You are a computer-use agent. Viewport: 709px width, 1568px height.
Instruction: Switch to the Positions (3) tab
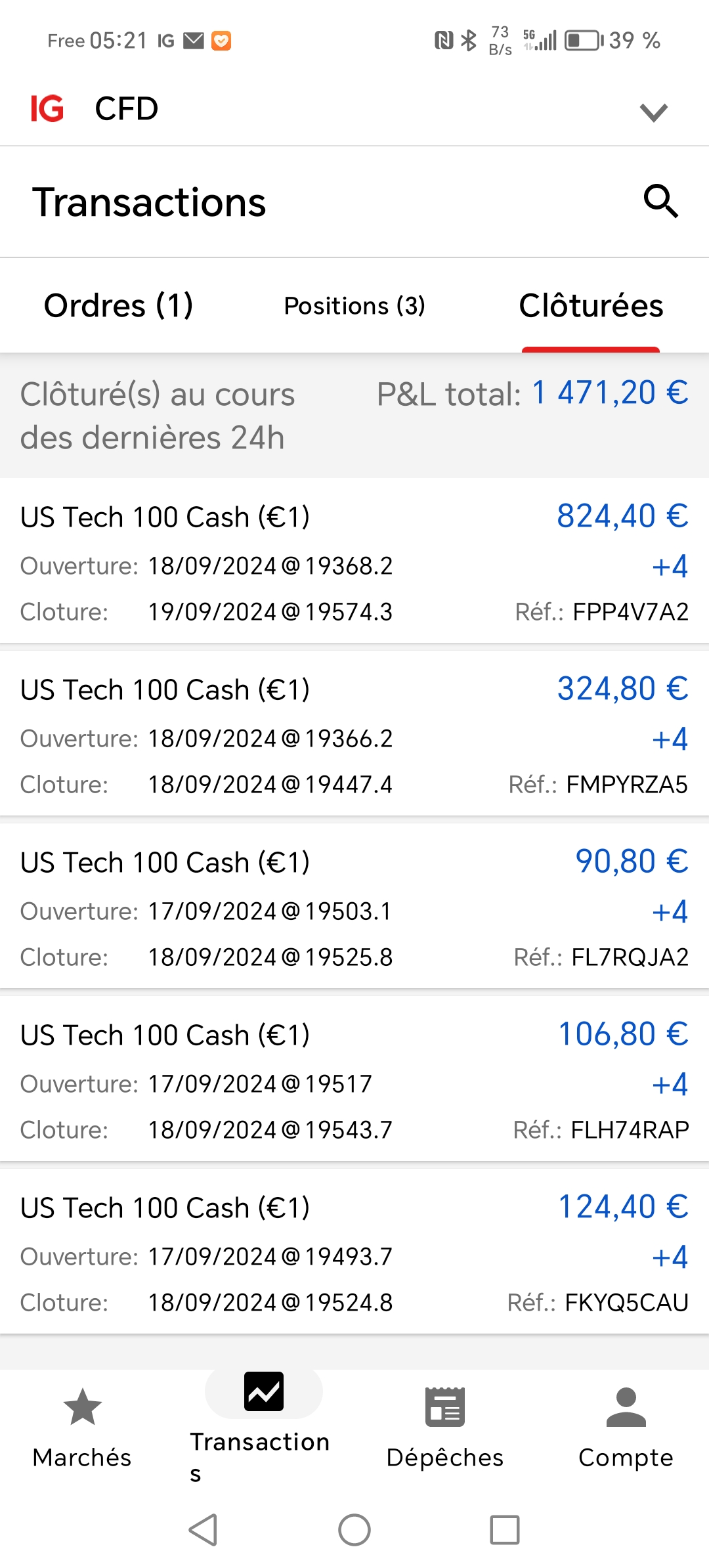[x=354, y=305]
